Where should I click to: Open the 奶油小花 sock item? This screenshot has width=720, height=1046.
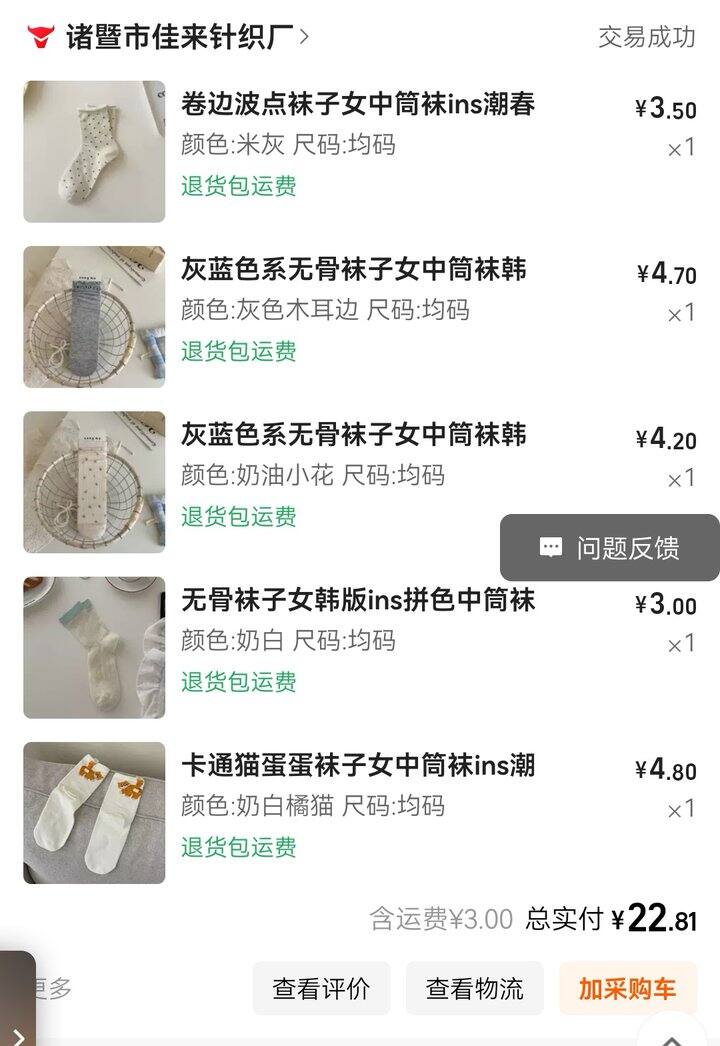[353, 435]
